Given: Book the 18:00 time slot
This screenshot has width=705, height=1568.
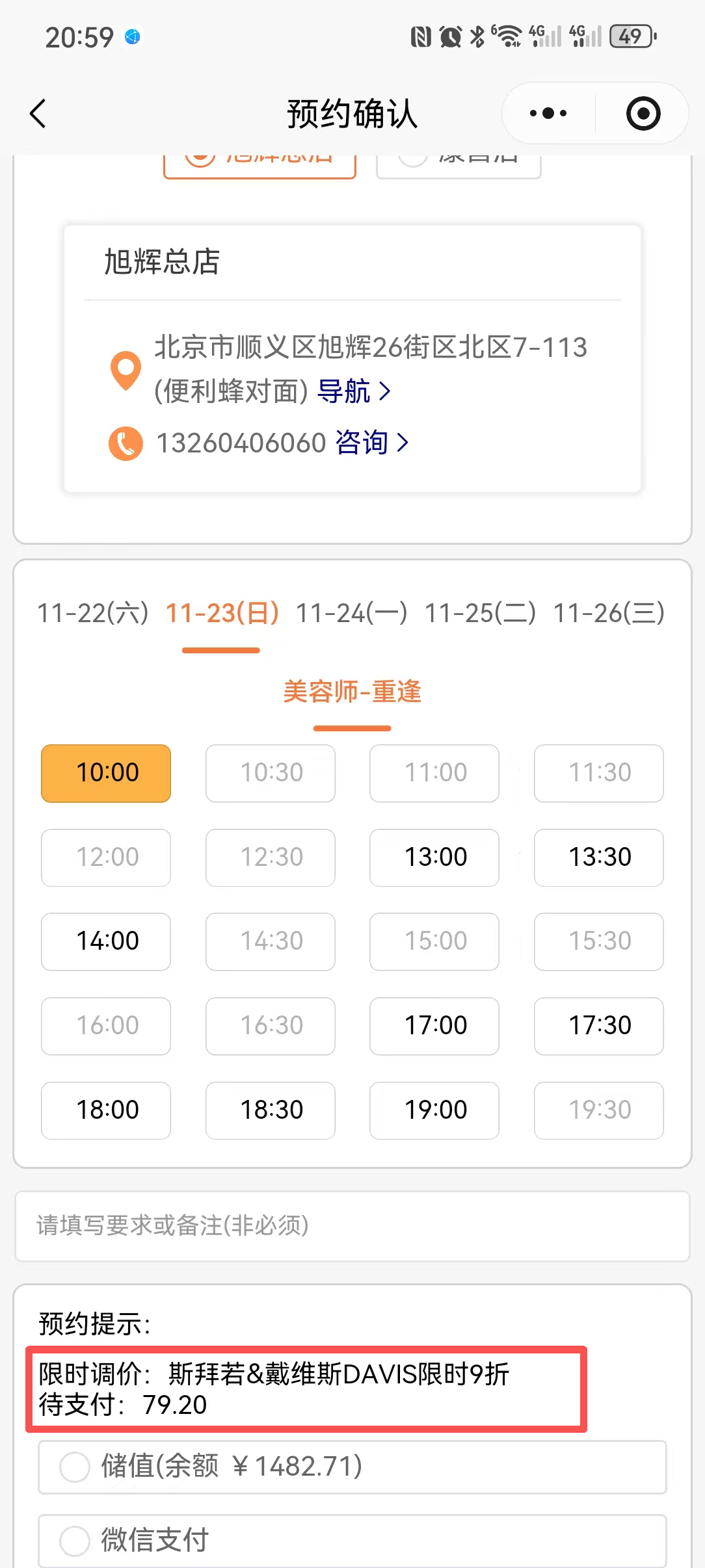Looking at the screenshot, I should click(106, 1110).
